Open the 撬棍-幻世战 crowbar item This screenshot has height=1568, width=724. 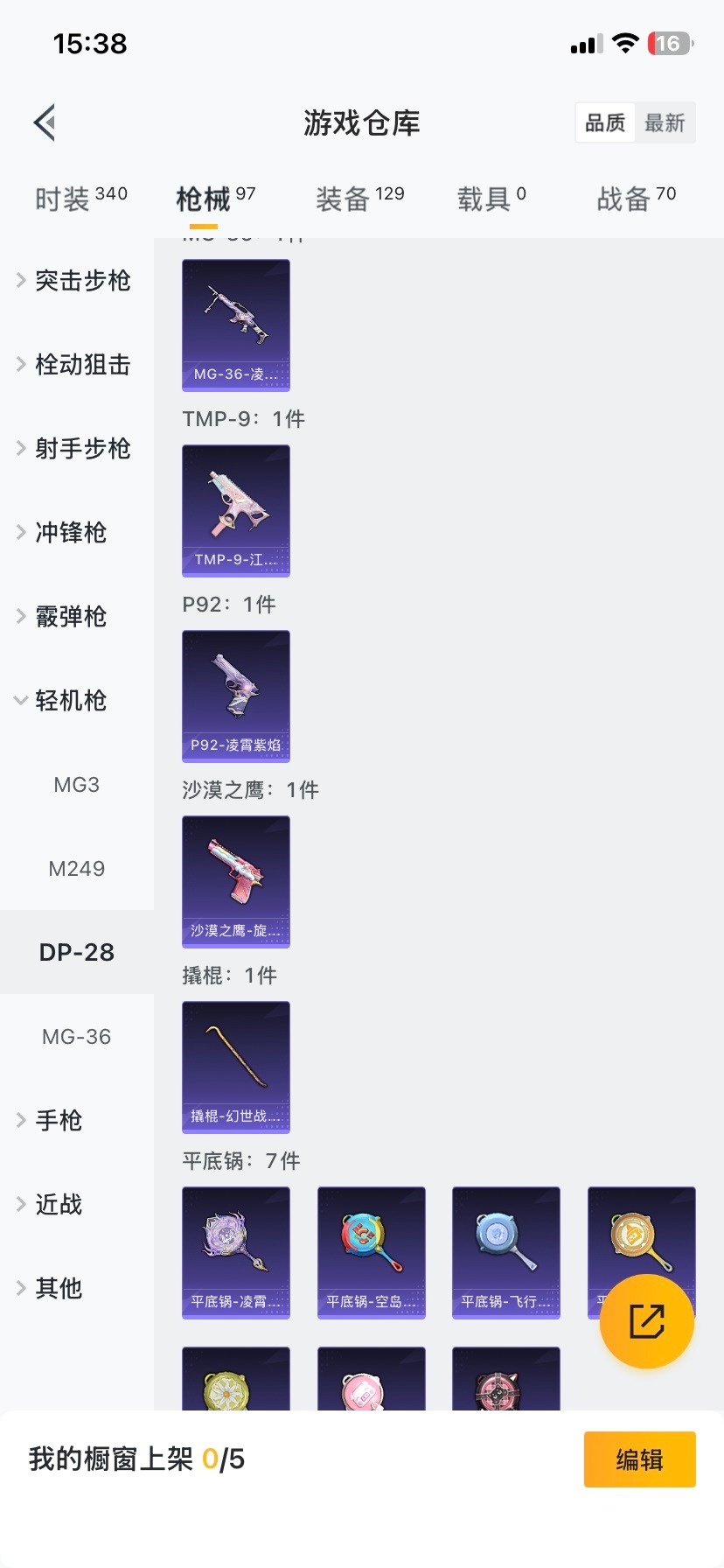235,1067
